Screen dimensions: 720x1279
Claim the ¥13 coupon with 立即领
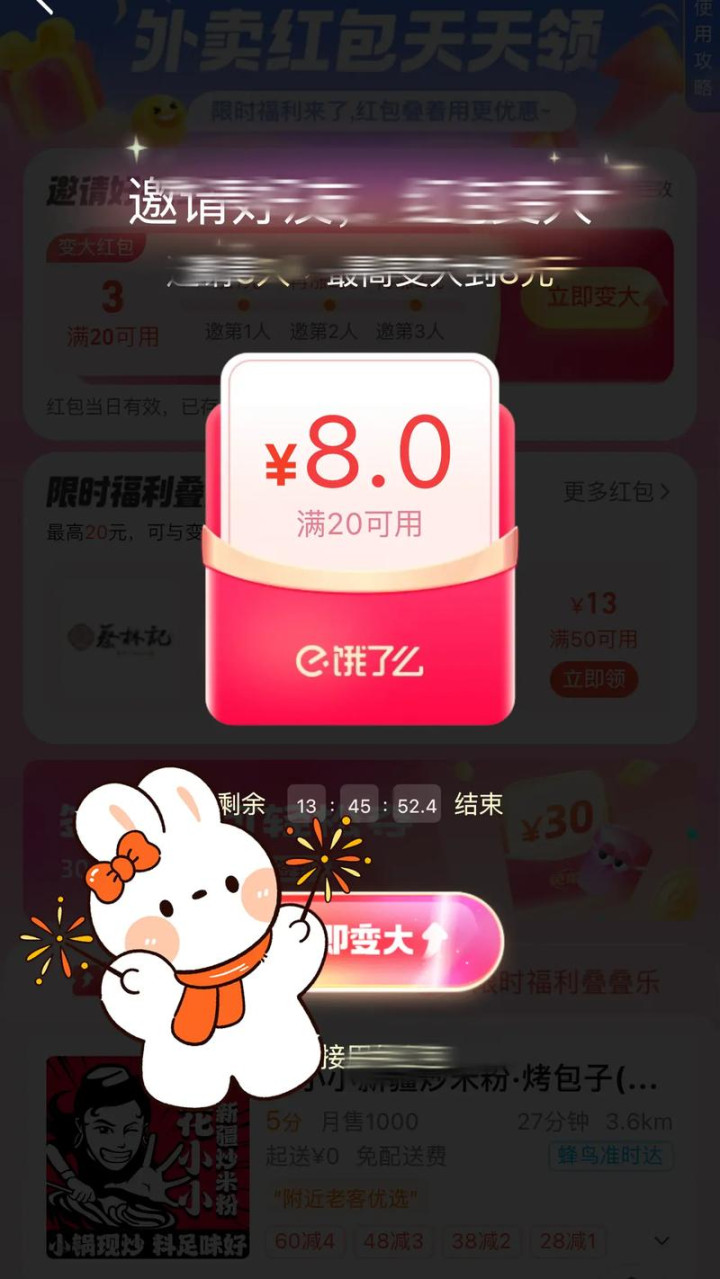[593, 680]
